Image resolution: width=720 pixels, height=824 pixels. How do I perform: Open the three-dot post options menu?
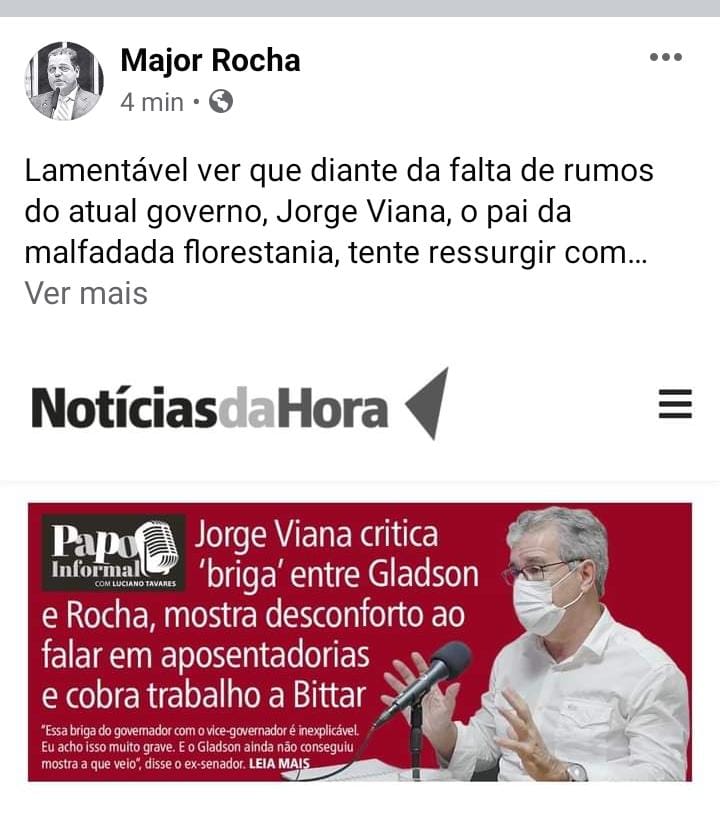664,58
